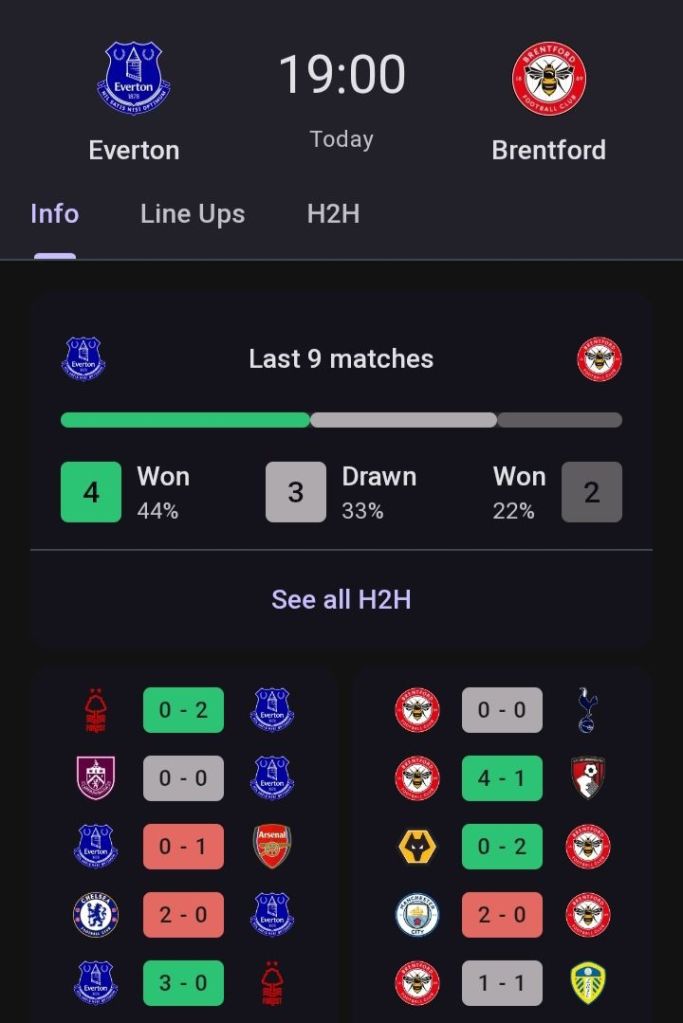Open Brentford 1-1 Leeds match
Viewport: 683px width, 1023px height.
coord(502,982)
